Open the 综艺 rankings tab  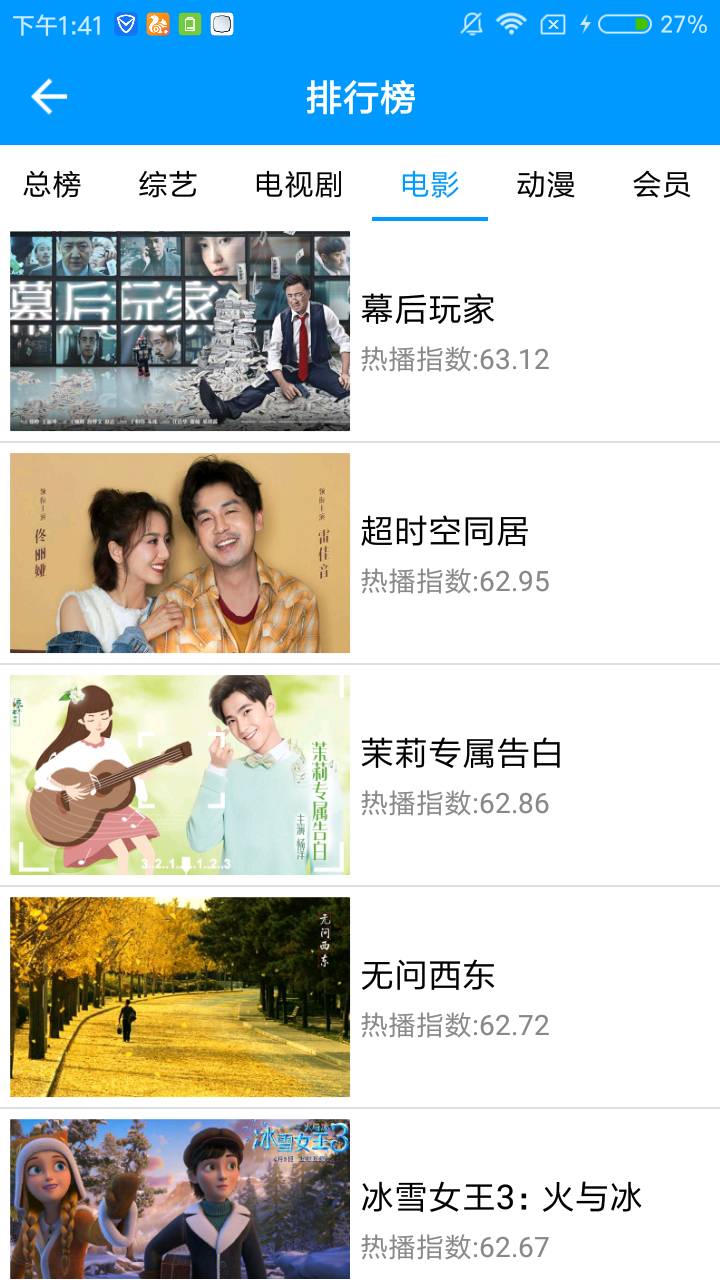coord(168,185)
